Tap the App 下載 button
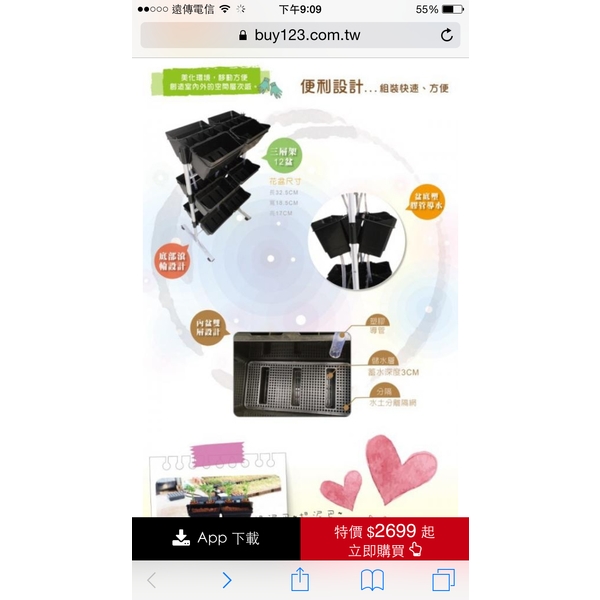Image resolution: width=600 pixels, height=600 pixels. 216,538
